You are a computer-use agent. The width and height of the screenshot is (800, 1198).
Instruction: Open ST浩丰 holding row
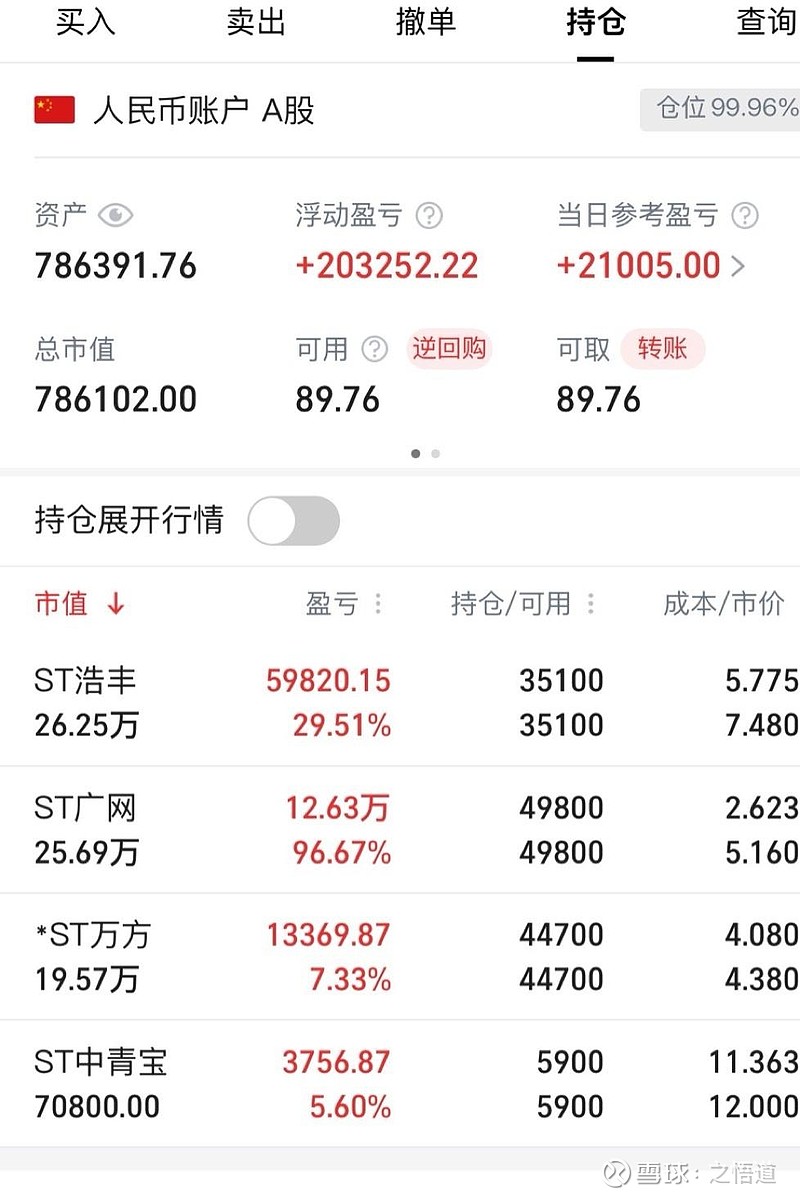point(400,702)
